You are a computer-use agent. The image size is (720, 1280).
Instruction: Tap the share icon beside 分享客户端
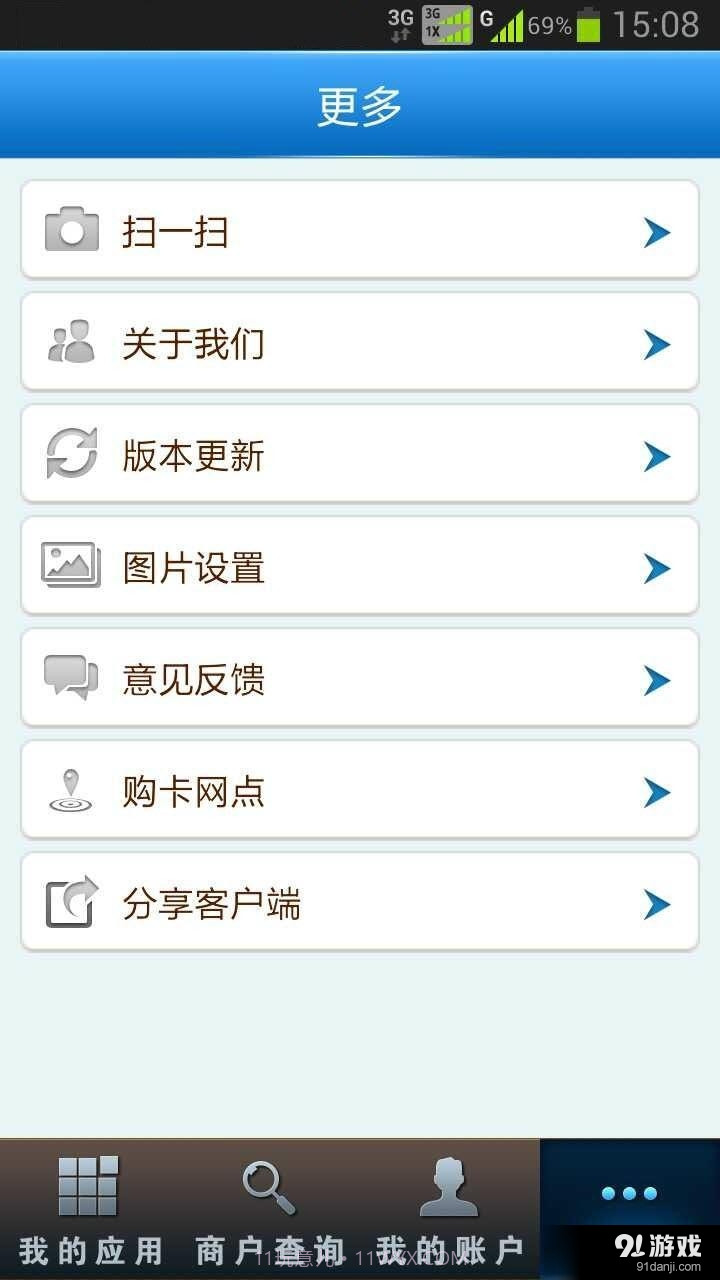coord(70,902)
